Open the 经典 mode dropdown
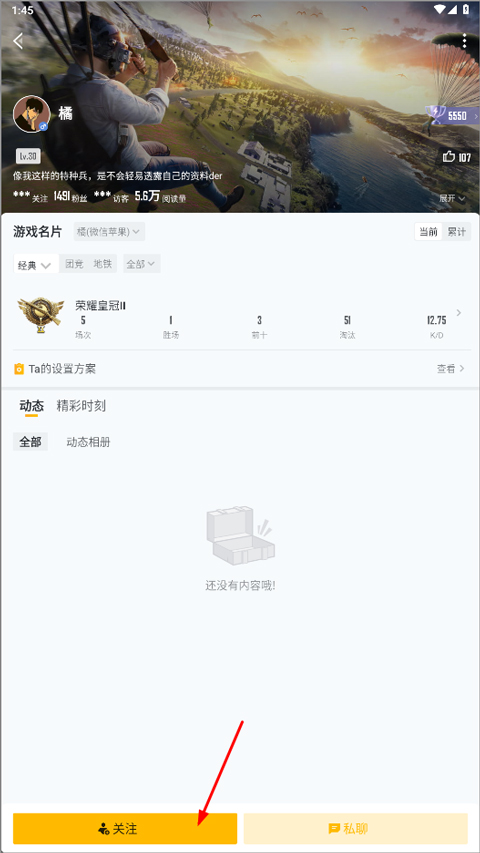The height and width of the screenshot is (853, 480). tap(36, 265)
